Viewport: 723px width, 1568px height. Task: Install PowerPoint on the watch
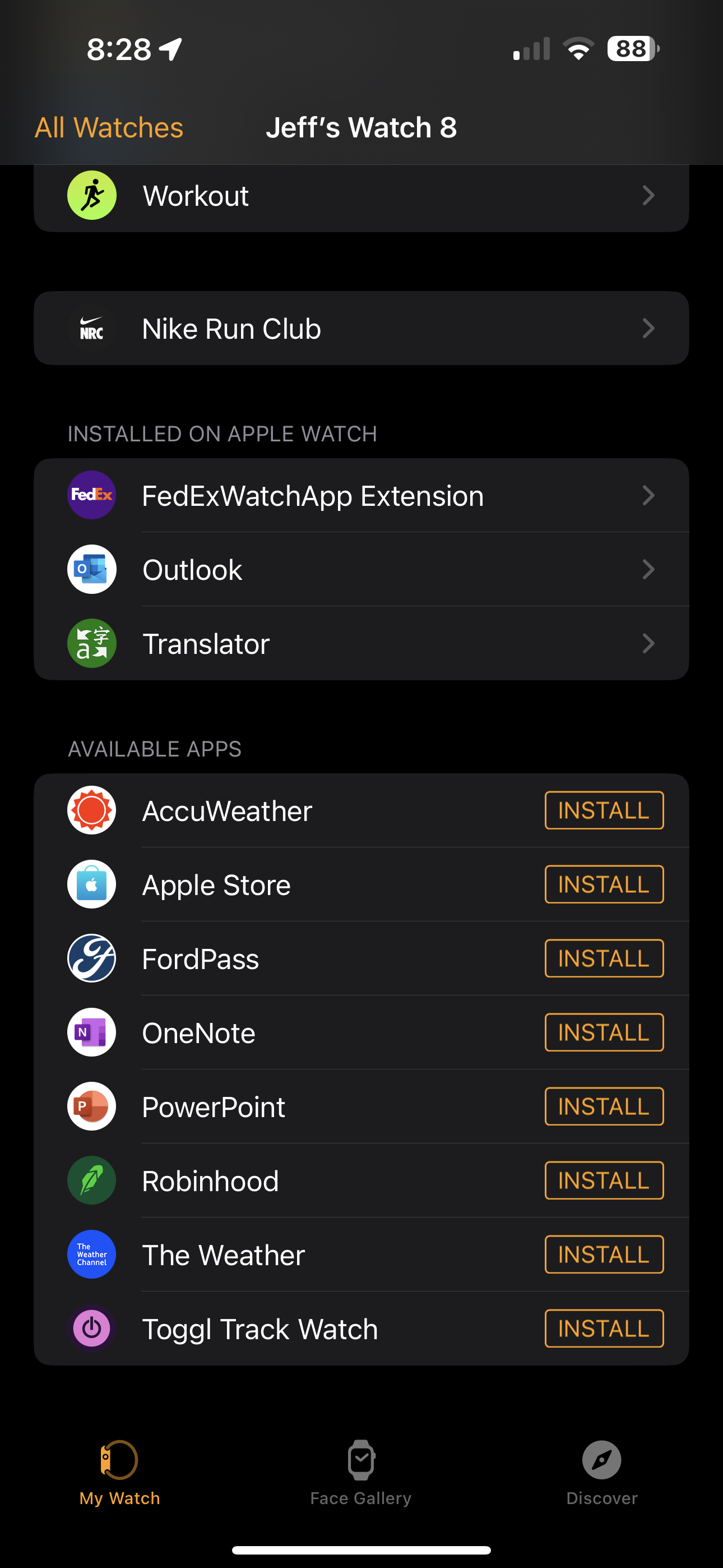pyautogui.click(x=603, y=1106)
